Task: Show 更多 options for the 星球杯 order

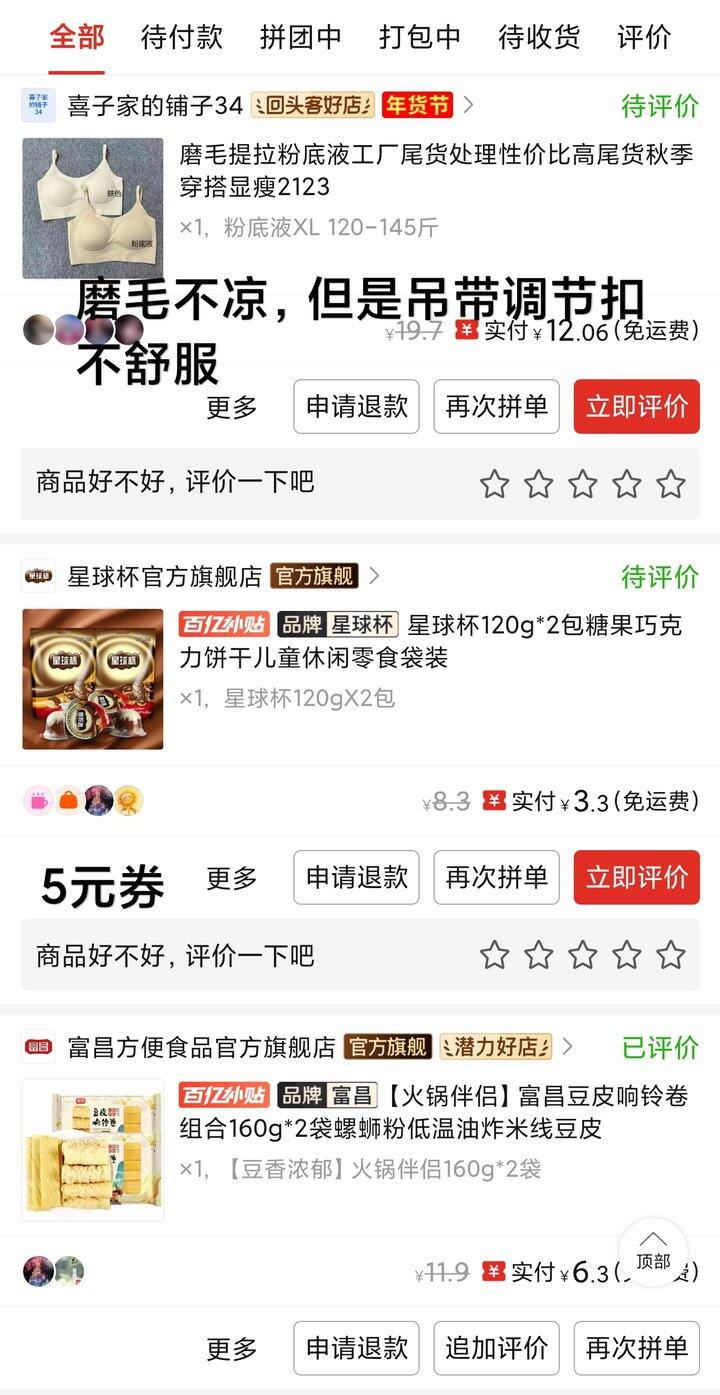Action: pos(232,878)
